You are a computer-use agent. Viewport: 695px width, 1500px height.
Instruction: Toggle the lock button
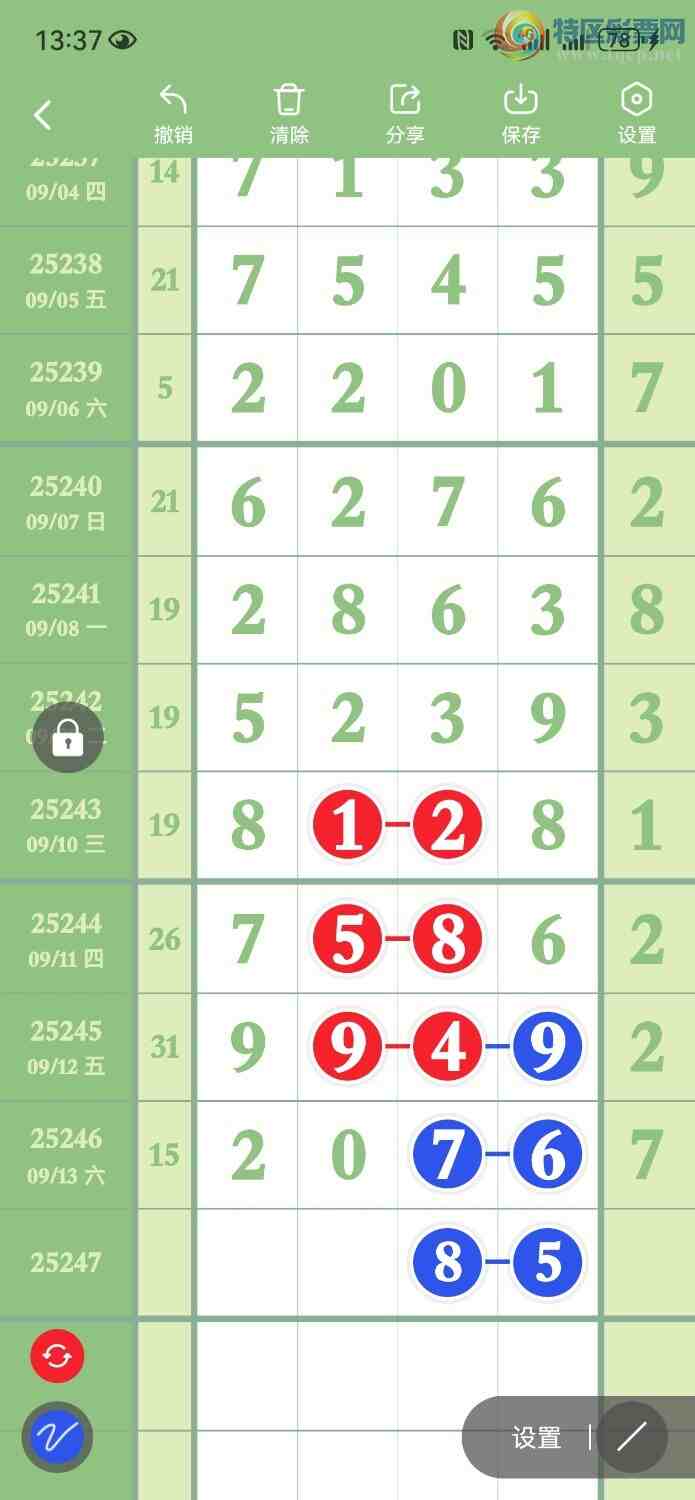click(x=67, y=739)
